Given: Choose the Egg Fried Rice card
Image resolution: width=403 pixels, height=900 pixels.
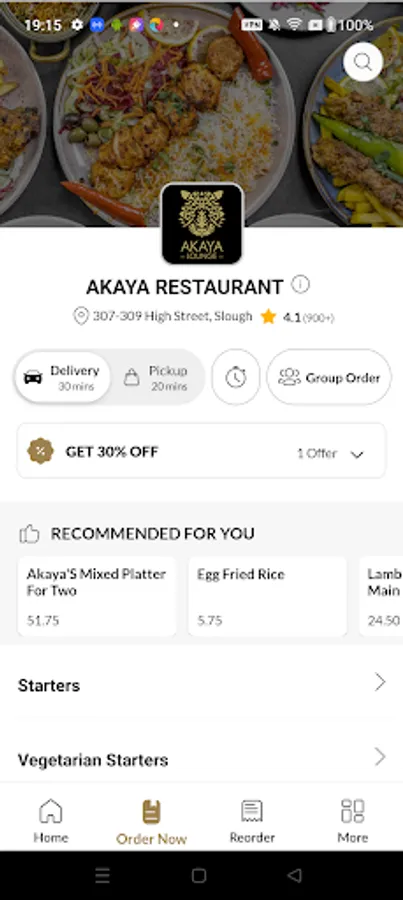Looking at the screenshot, I should tap(267, 596).
